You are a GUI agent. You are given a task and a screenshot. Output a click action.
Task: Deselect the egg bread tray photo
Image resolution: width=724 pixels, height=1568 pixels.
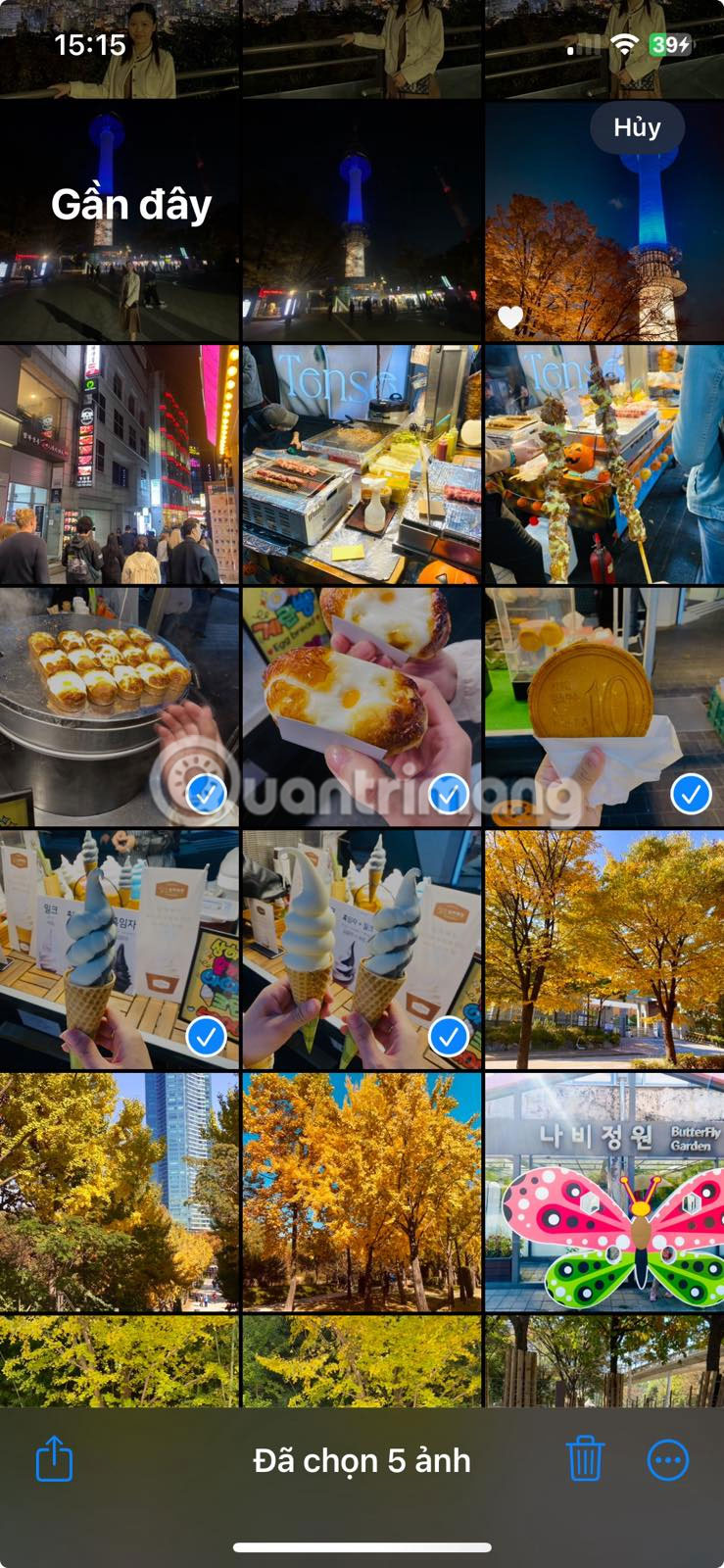[118, 706]
